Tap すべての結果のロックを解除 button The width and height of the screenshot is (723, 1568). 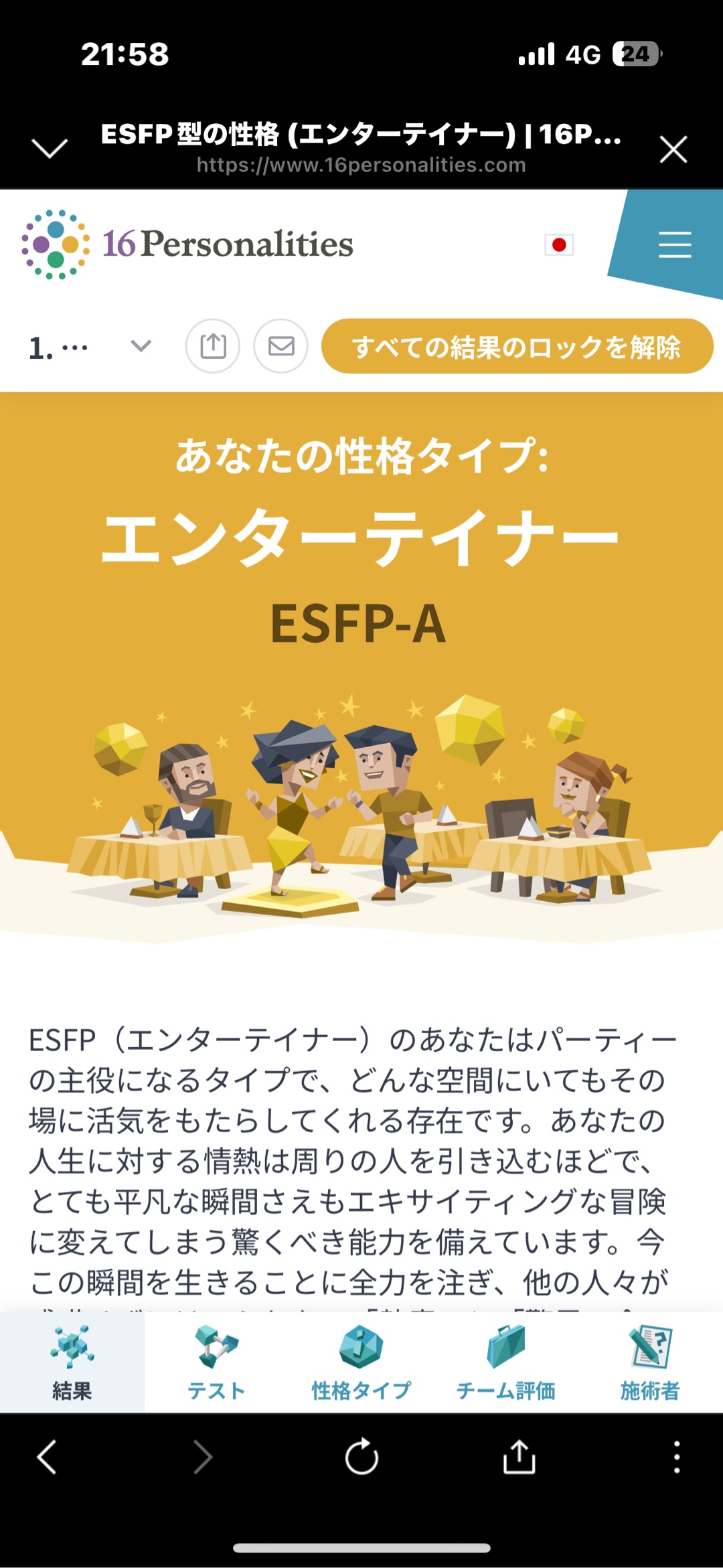pos(517,346)
